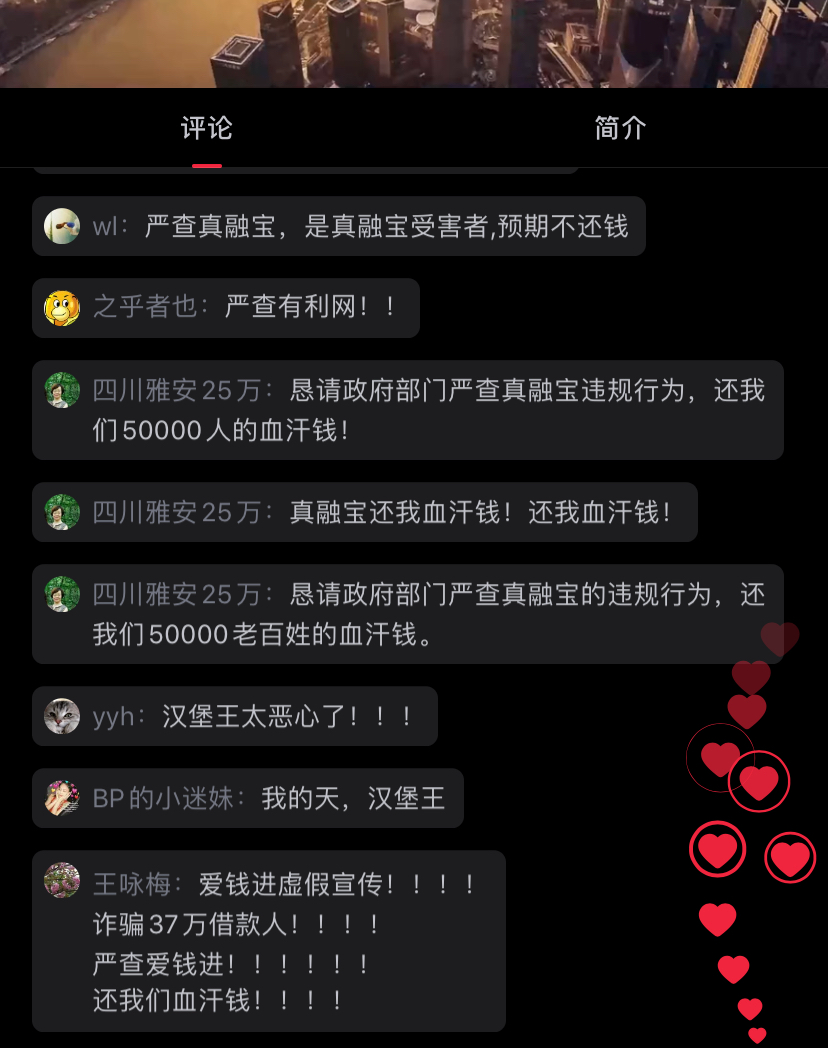The width and height of the screenshot is (828, 1048).
Task: Tap yyh's cat avatar
Action: click(62, 716)
